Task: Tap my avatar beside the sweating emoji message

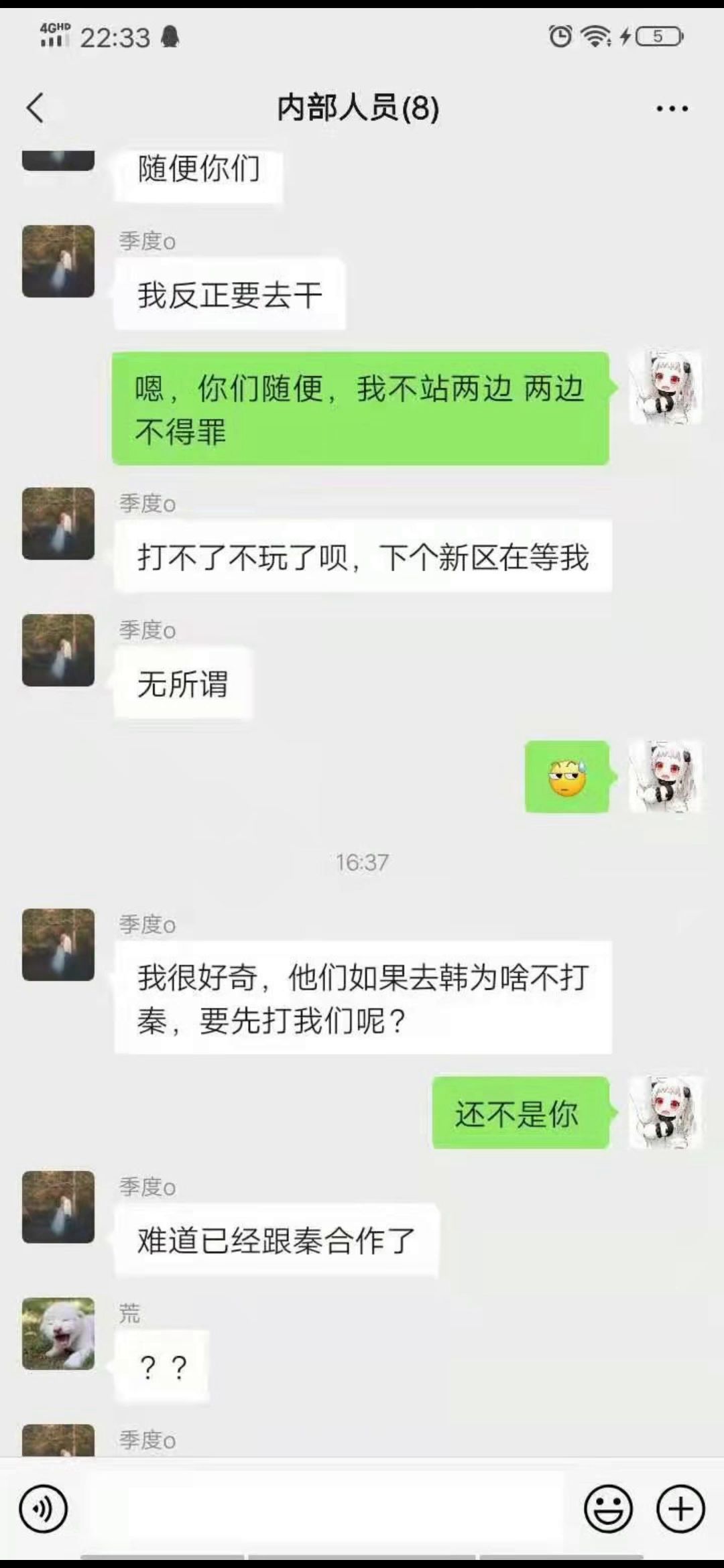Action: point(665,776)
